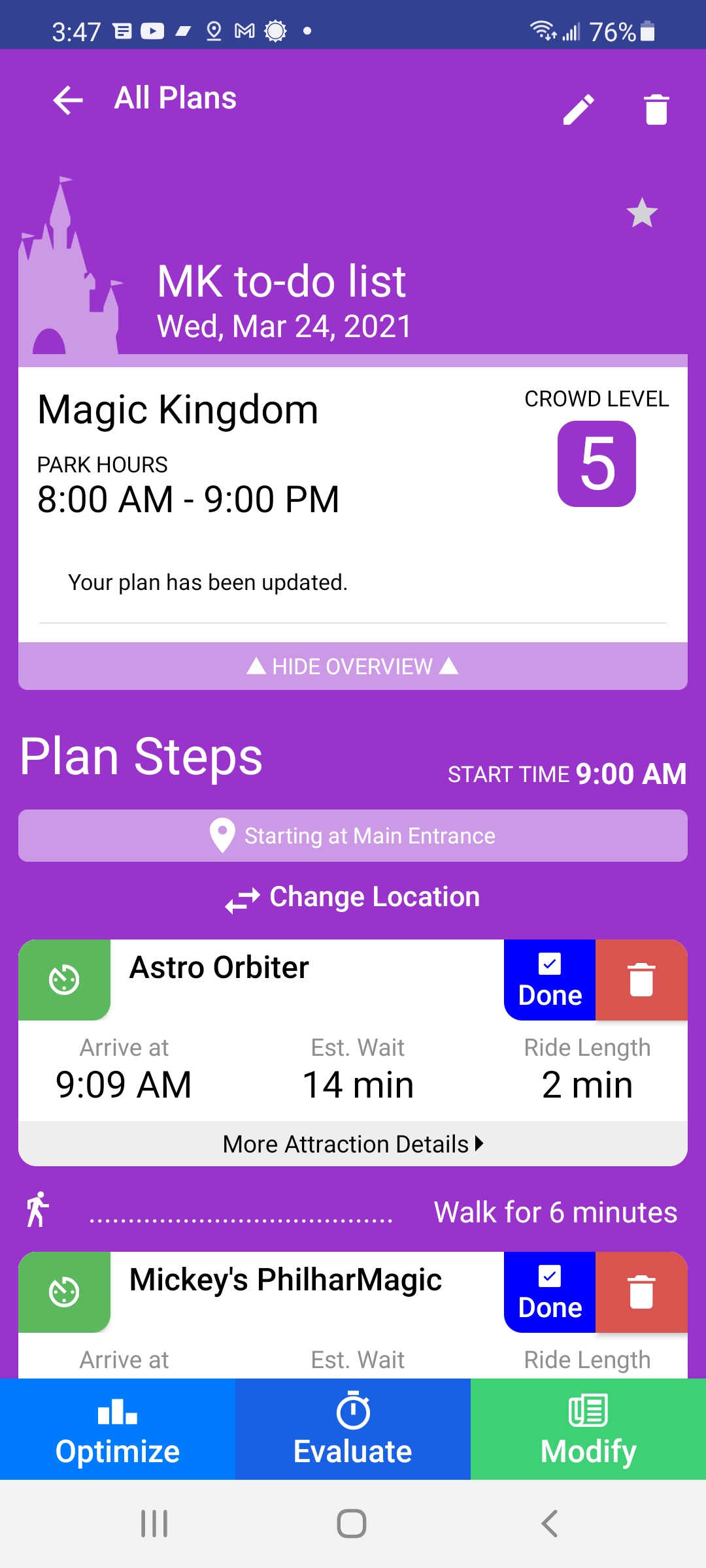Optimize the touring plan
Screen dimensions: 706x1568
118,1429
